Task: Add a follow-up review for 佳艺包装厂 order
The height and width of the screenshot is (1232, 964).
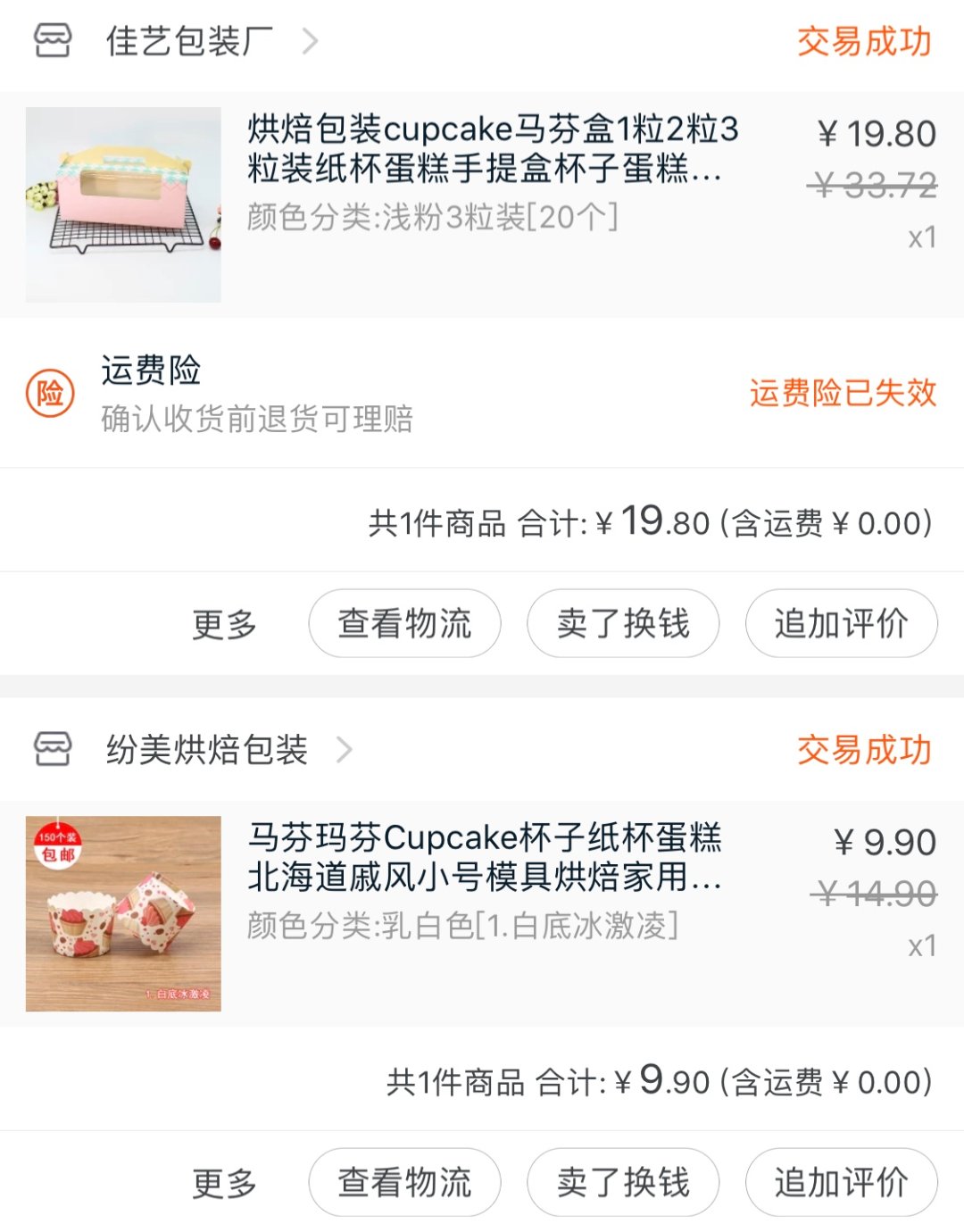Action: point(841,623)
